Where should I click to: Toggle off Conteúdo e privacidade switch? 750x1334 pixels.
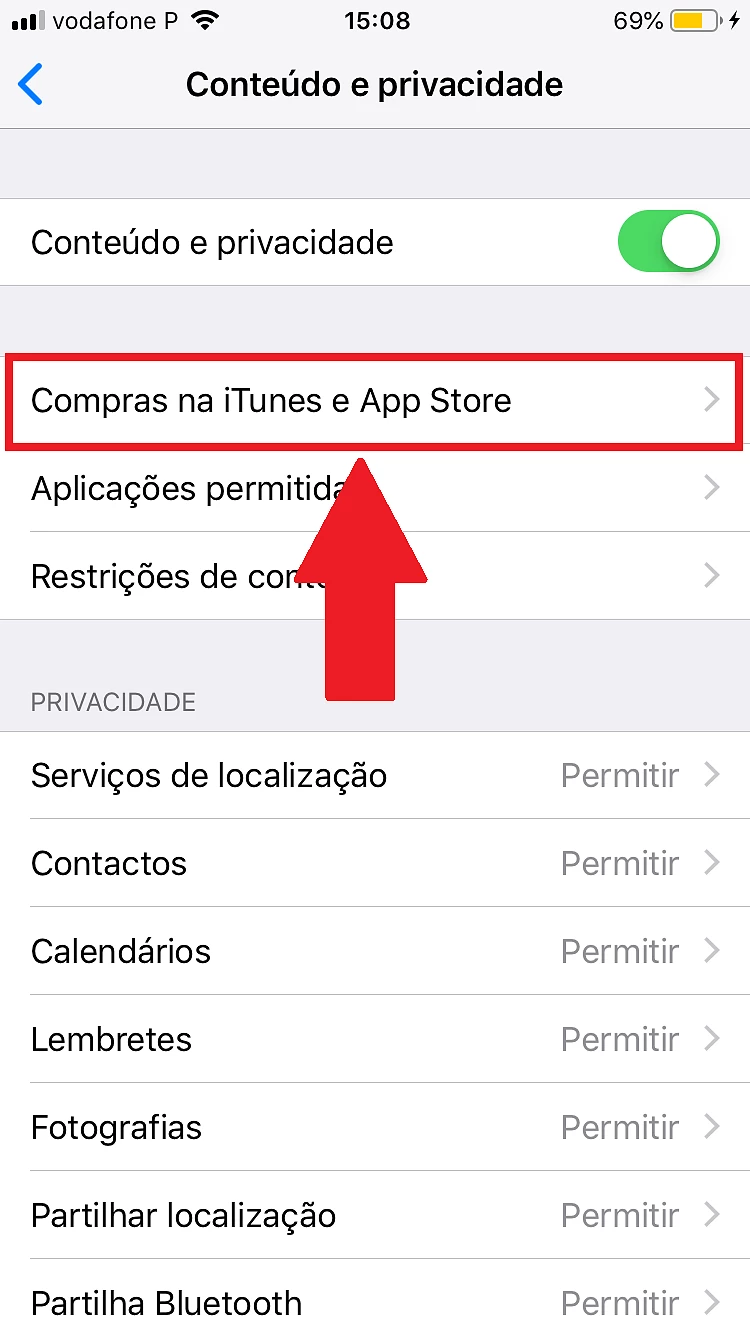pos(668,242)
